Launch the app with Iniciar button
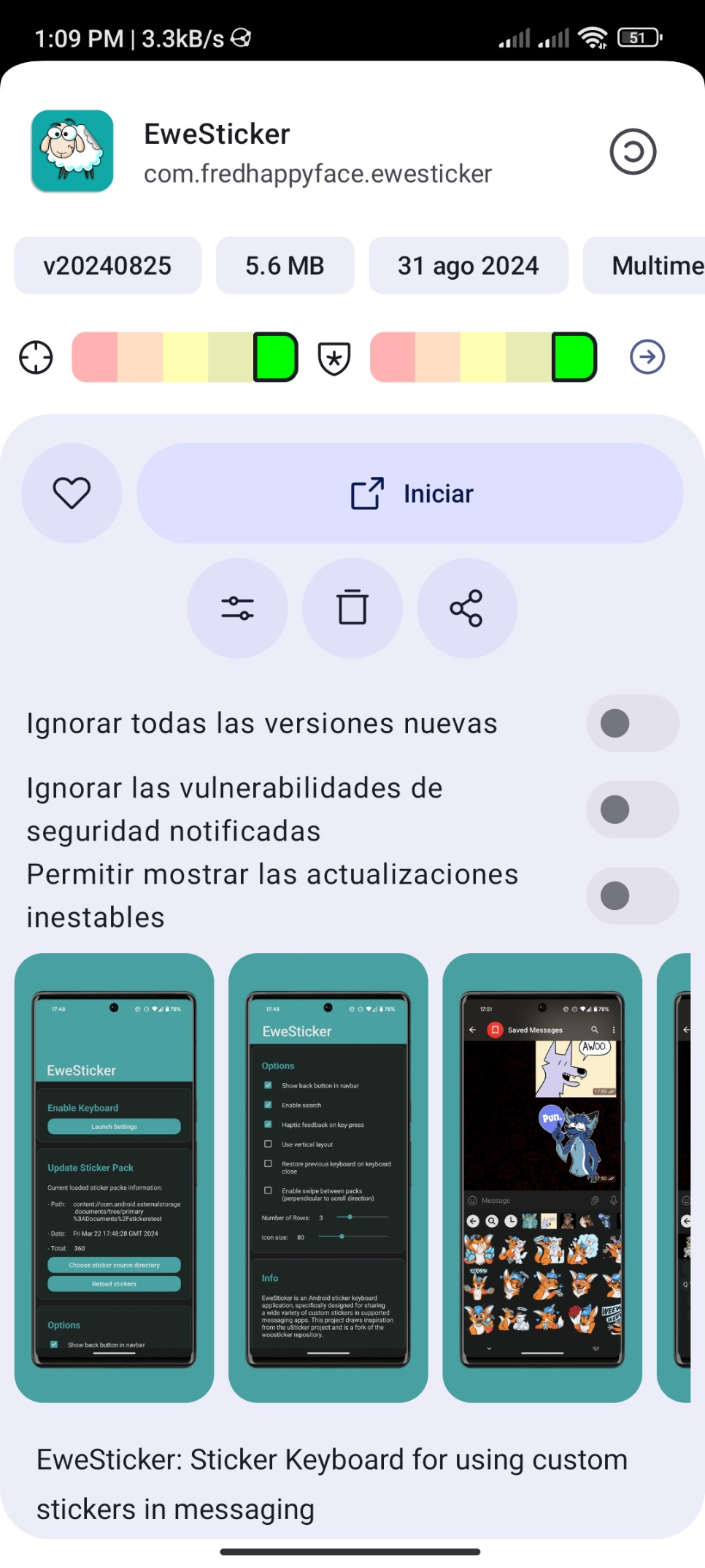The image size is (705, 1568). (x=409, y=494)
